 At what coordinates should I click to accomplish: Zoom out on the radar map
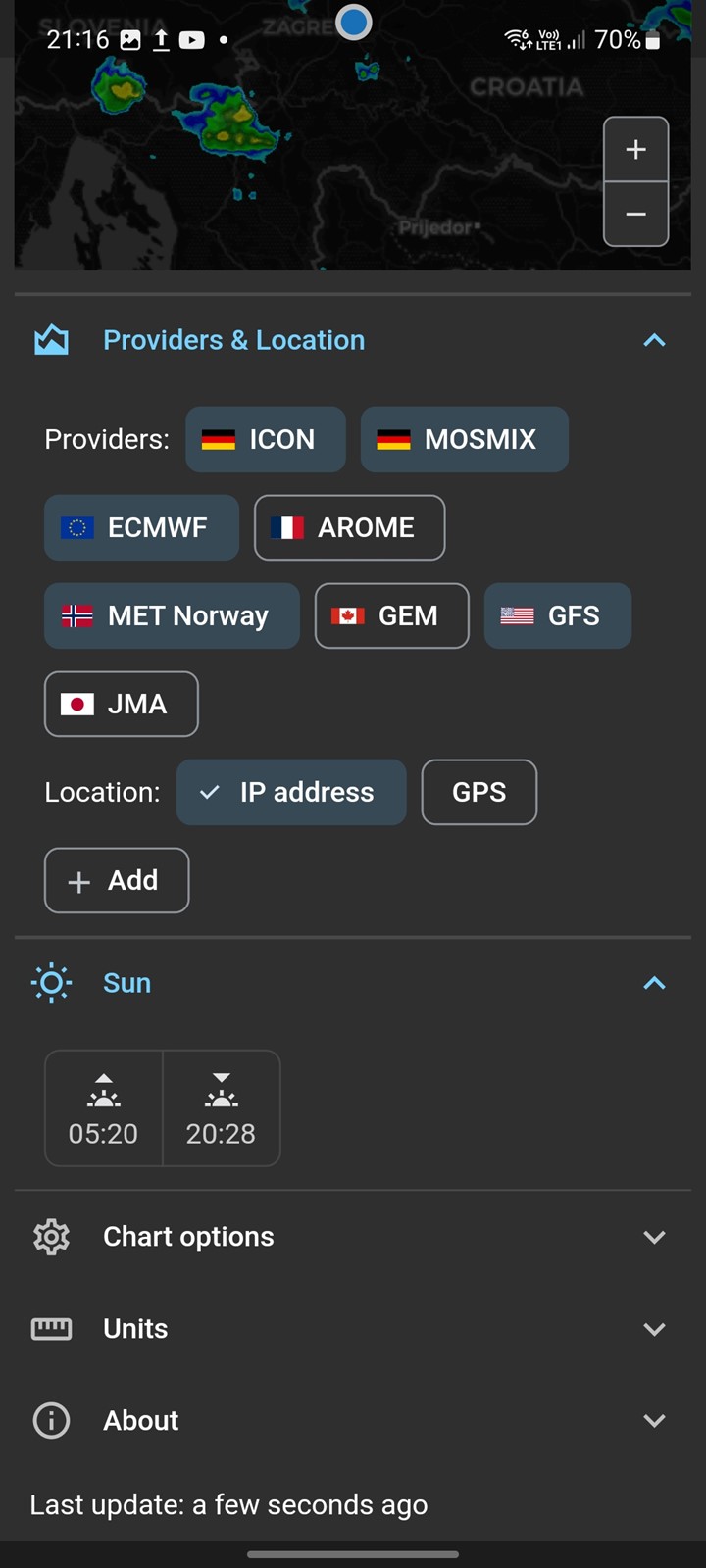pyautogui.click(x=635, y=214)
